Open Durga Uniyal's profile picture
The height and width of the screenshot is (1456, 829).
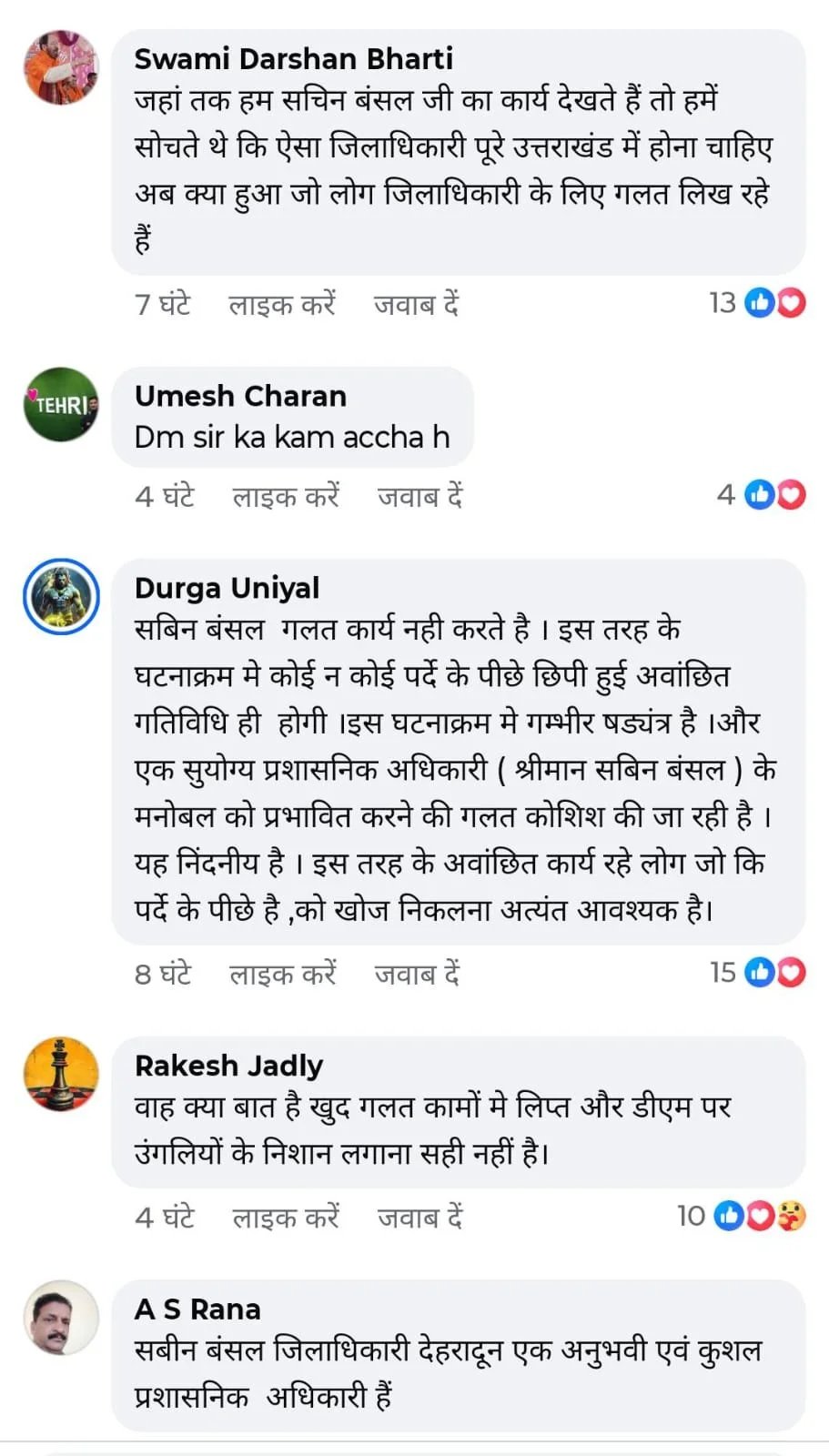coord(61,596)
